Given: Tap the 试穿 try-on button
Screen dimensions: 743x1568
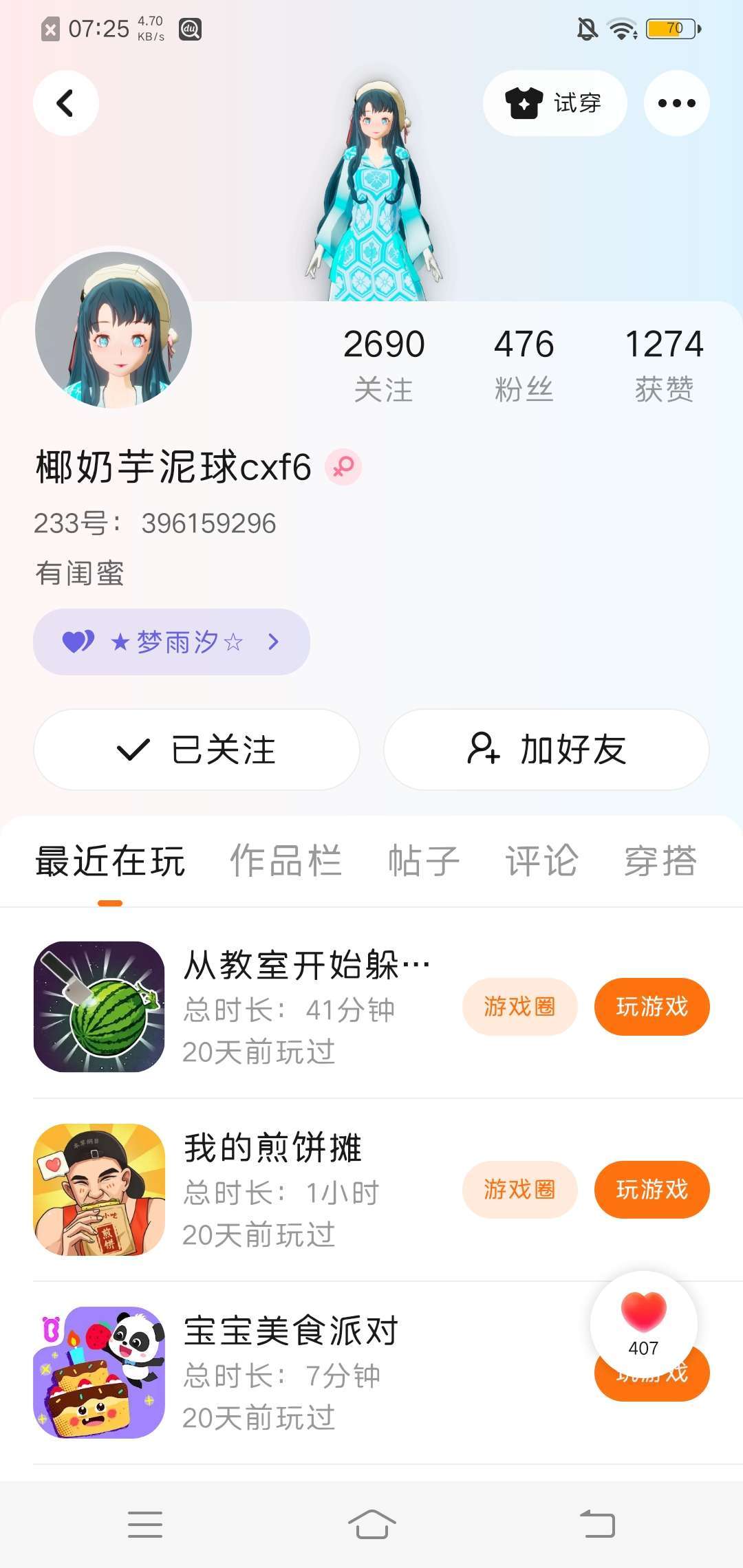Looking at the screenshot, I should click(554, 103).
